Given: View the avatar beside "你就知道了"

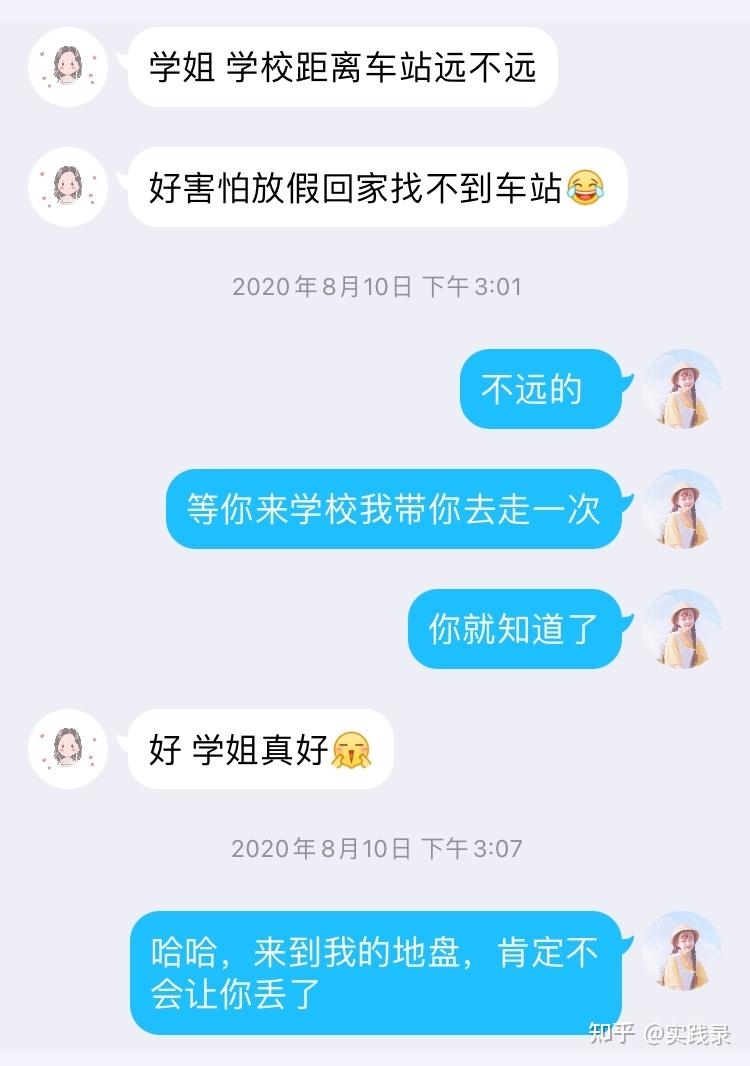Looking at the screenshot, I should pos(681,629).
